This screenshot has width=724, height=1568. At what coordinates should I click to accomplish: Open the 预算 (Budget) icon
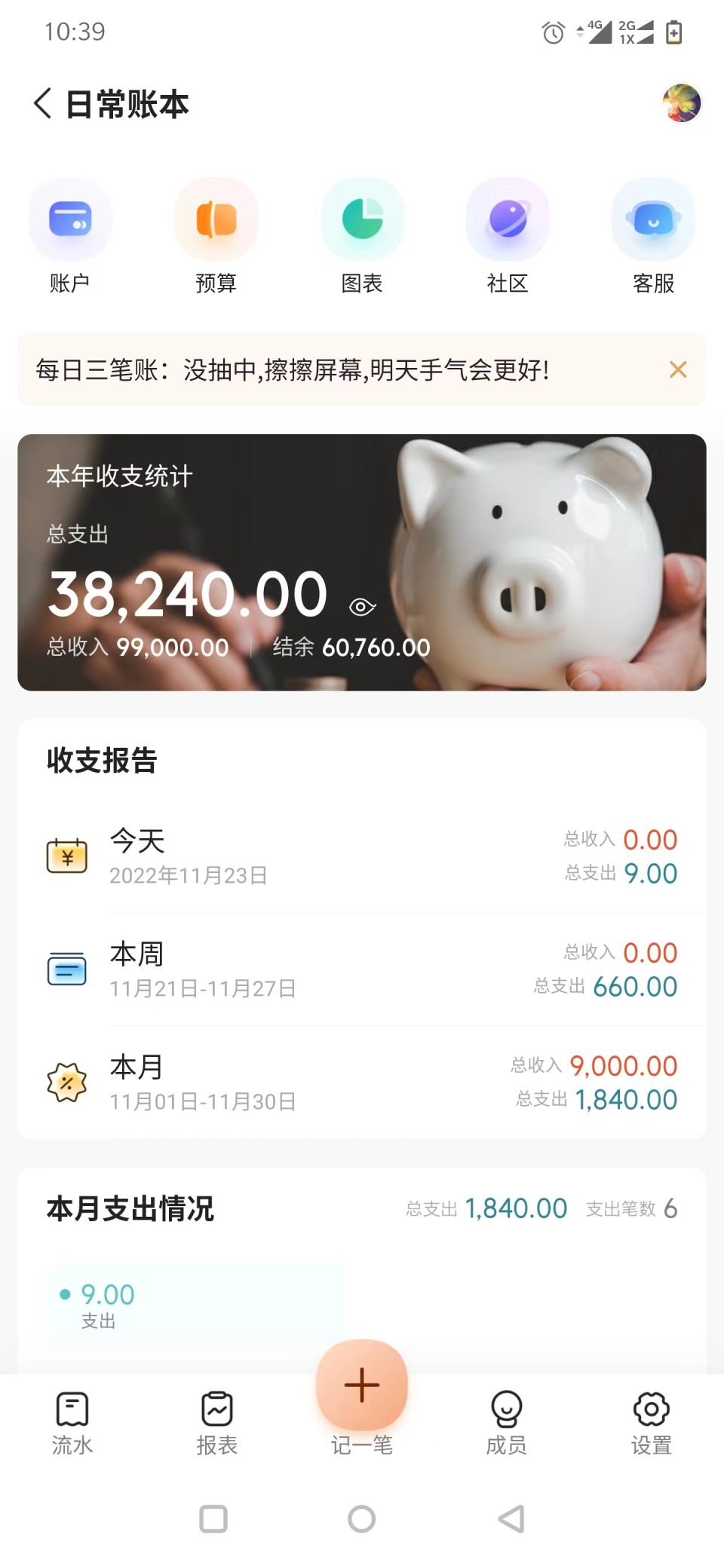(x=216, y=219)
